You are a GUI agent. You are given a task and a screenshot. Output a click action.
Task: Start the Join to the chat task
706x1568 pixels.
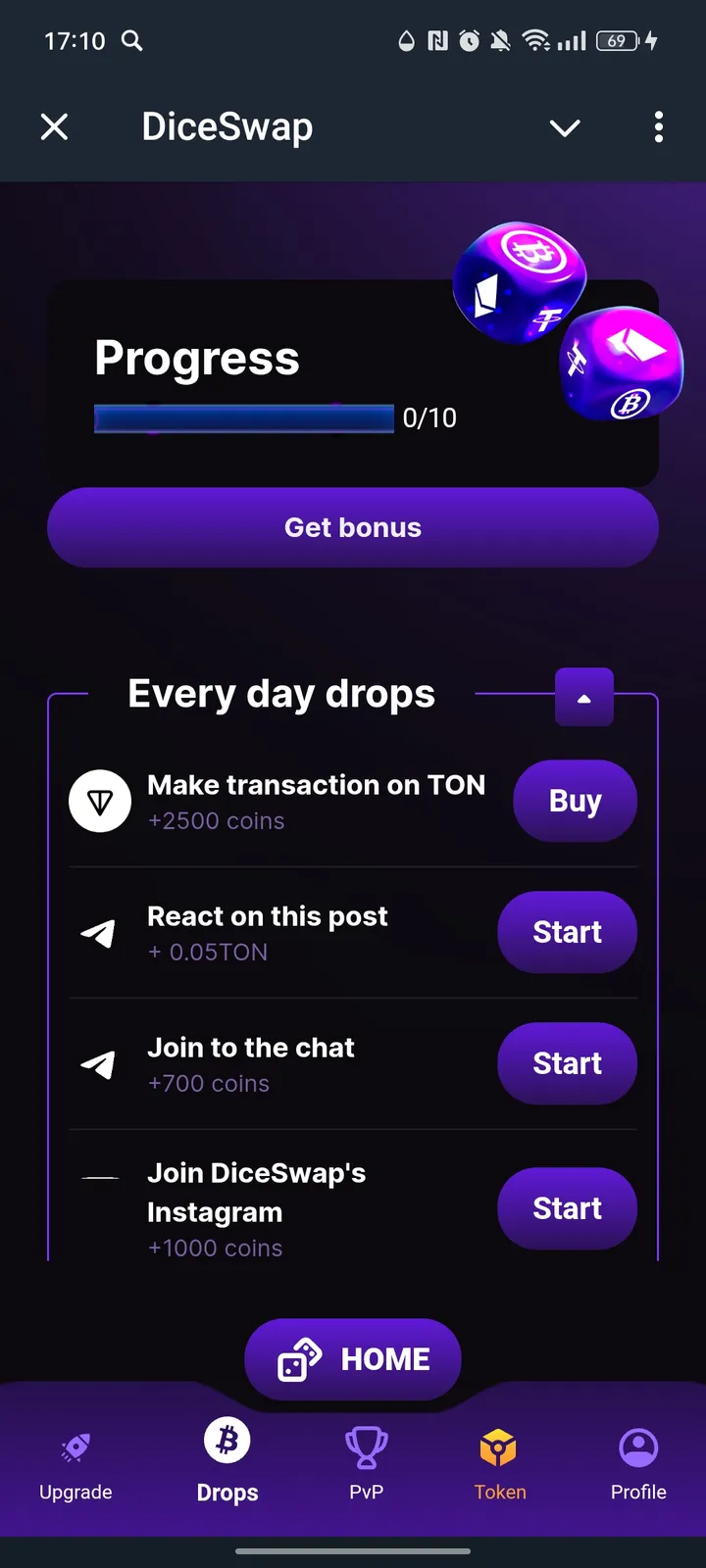567,1063
